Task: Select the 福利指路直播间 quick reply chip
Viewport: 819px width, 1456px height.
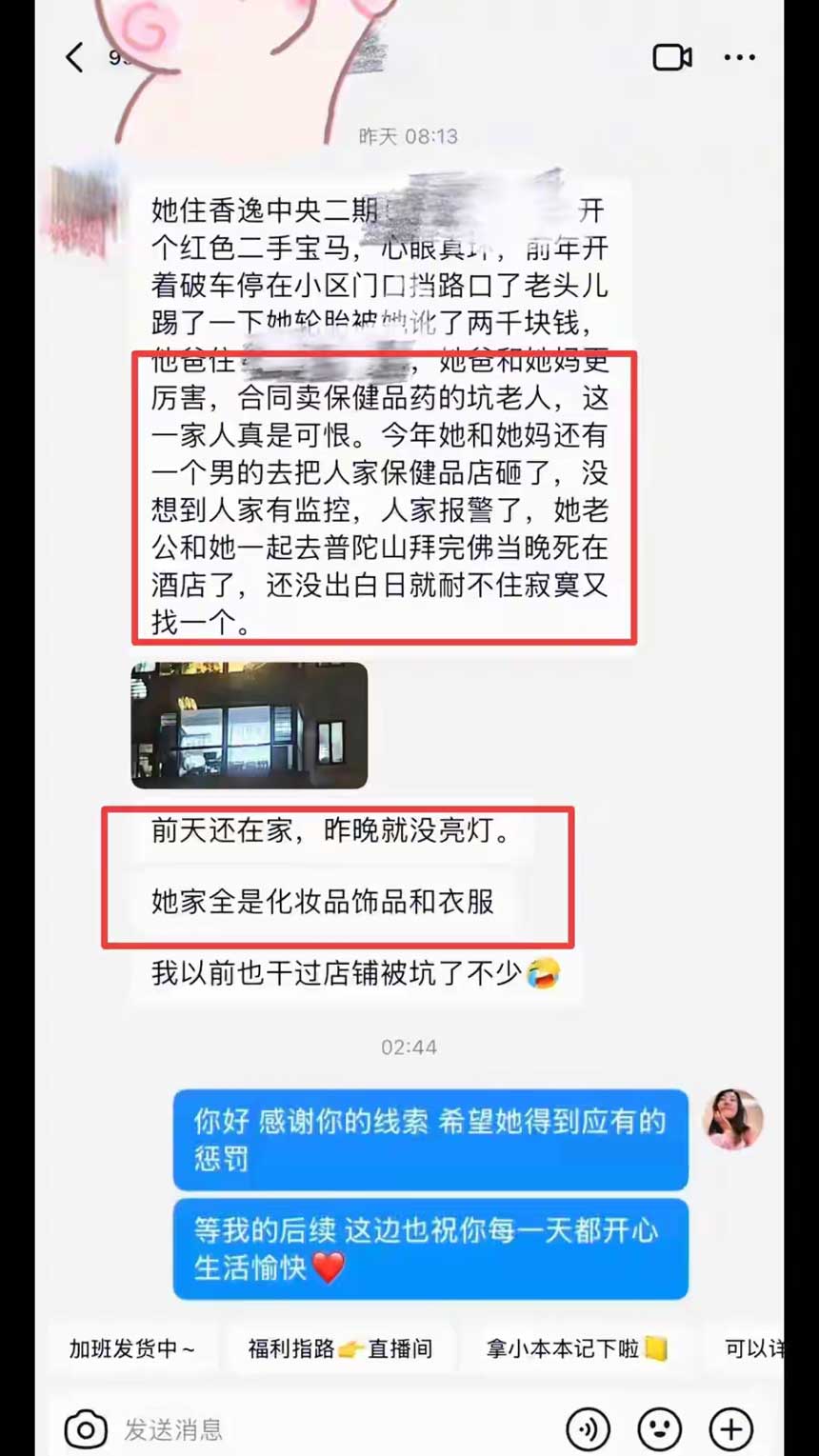Action: point(340,1348)
